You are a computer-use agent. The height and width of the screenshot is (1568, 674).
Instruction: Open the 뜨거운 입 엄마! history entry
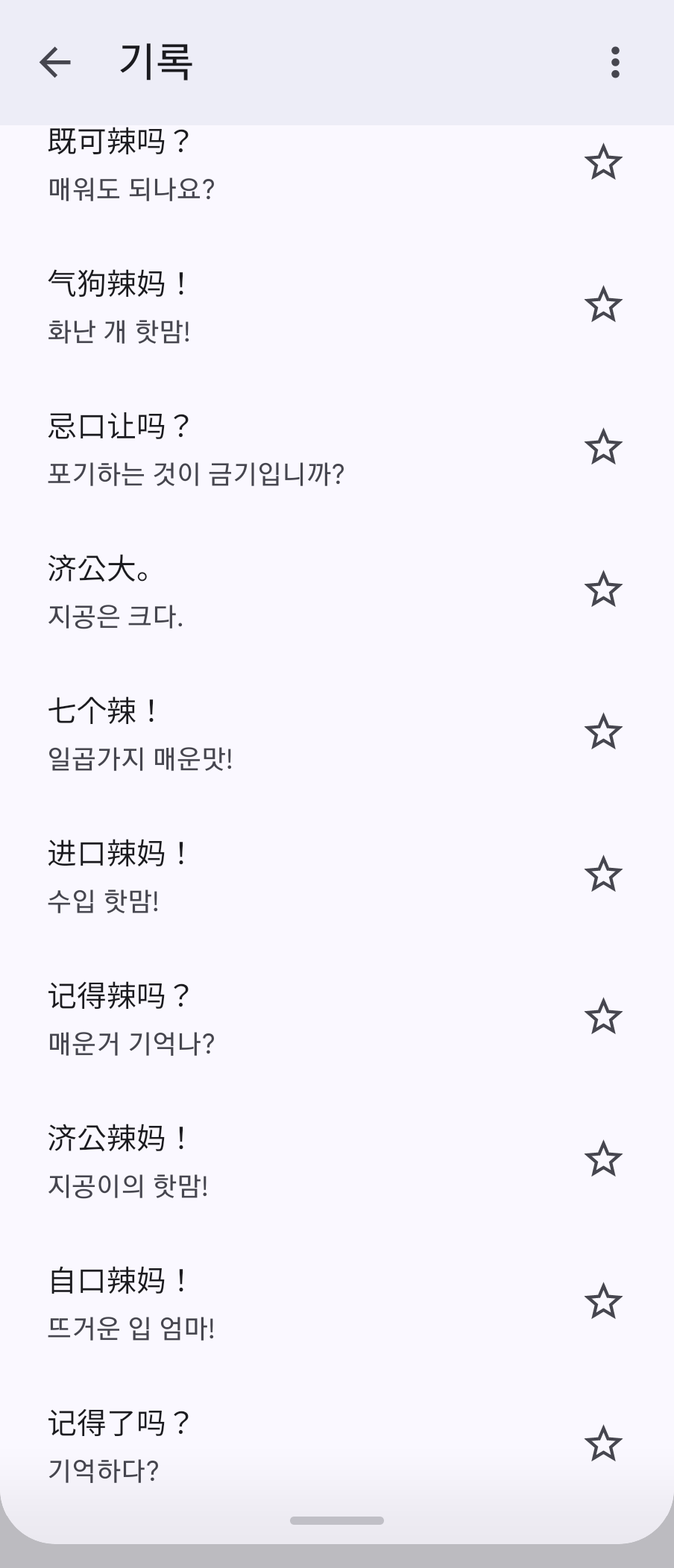tap(224, 1304)
